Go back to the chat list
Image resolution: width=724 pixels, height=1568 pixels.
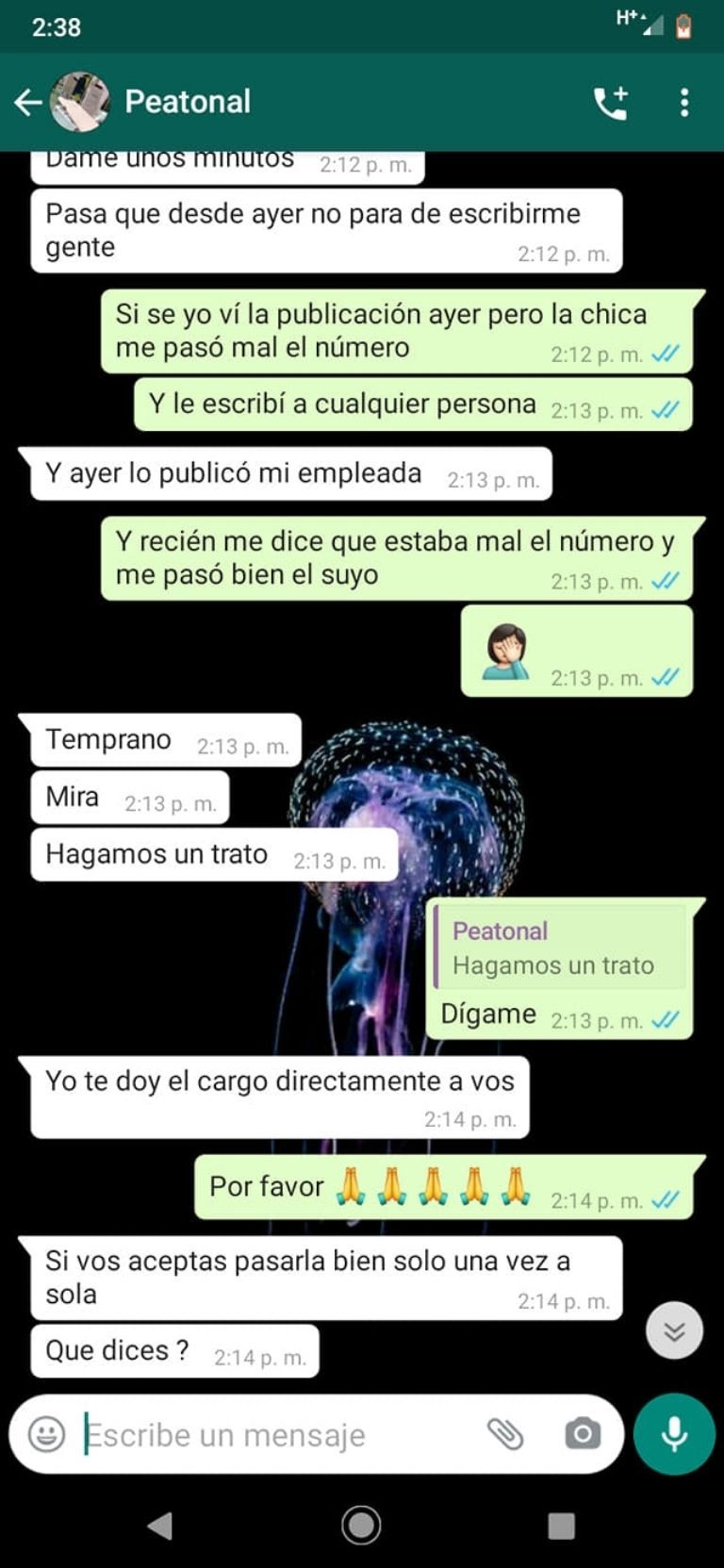(28, 102)
